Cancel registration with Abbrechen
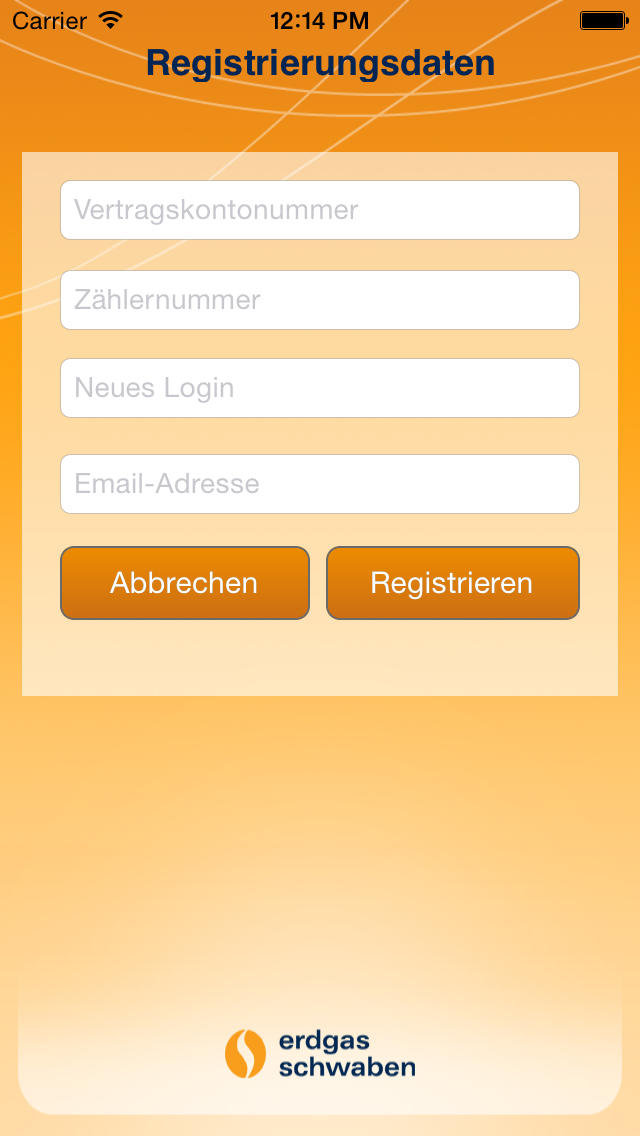640x1136 pixels. point(185,583)
